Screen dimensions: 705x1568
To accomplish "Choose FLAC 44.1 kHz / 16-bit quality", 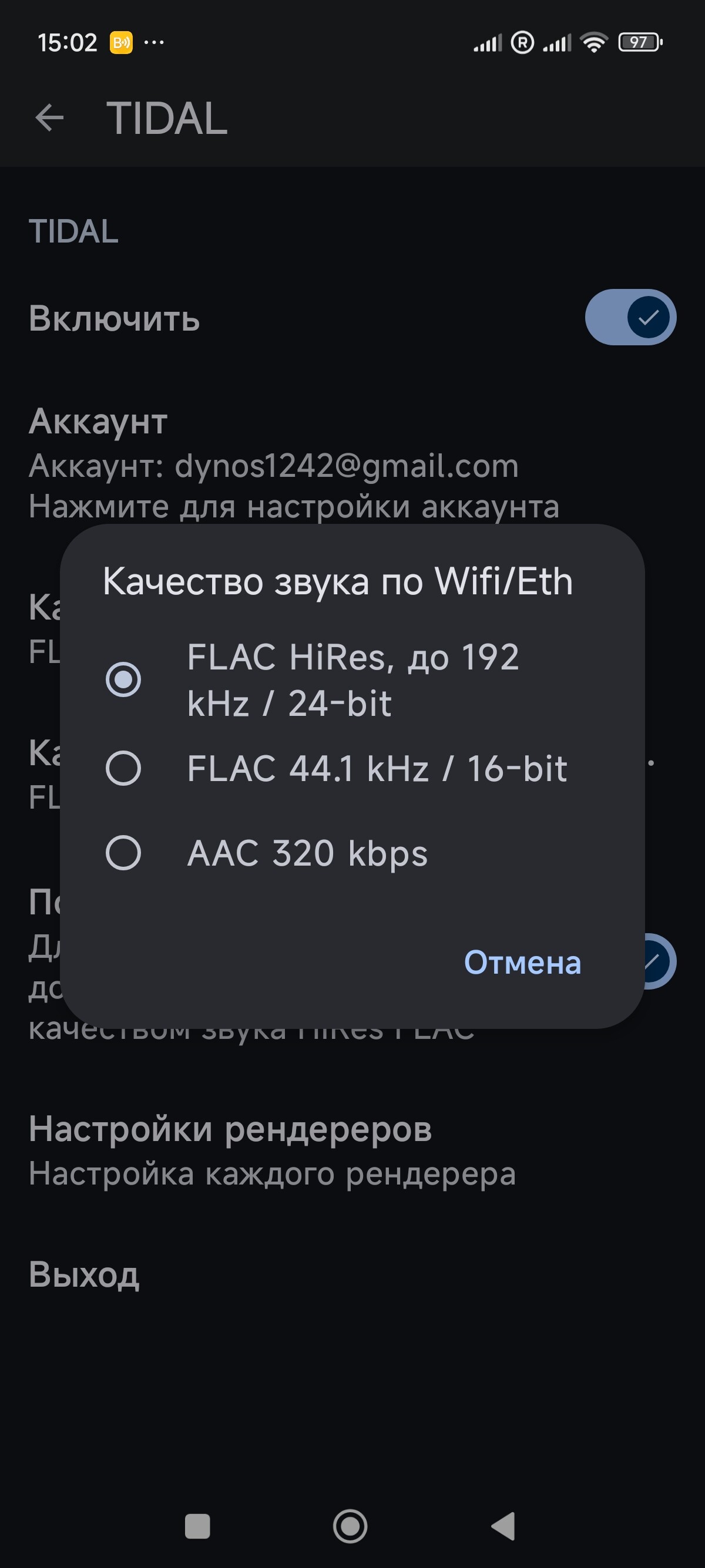I will 123,768.
